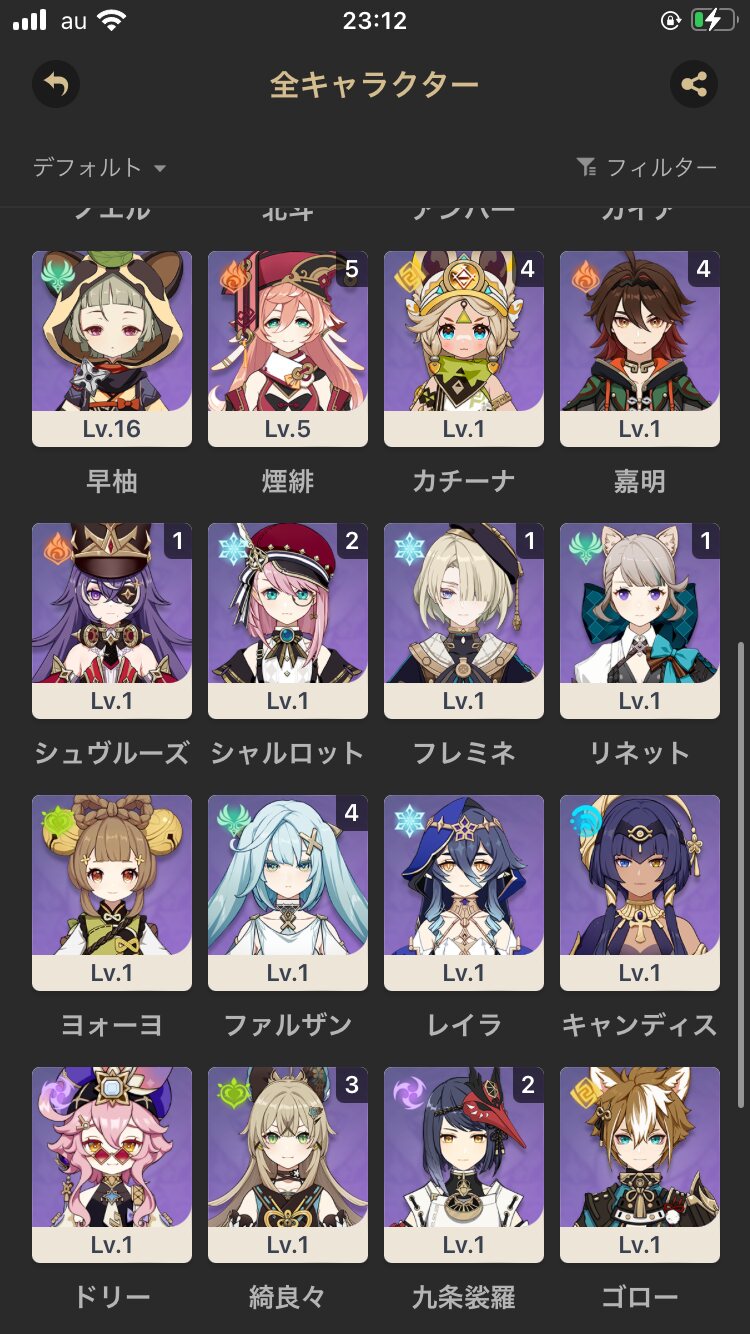
Task: Go back using the arrow button
Action: 56,85
